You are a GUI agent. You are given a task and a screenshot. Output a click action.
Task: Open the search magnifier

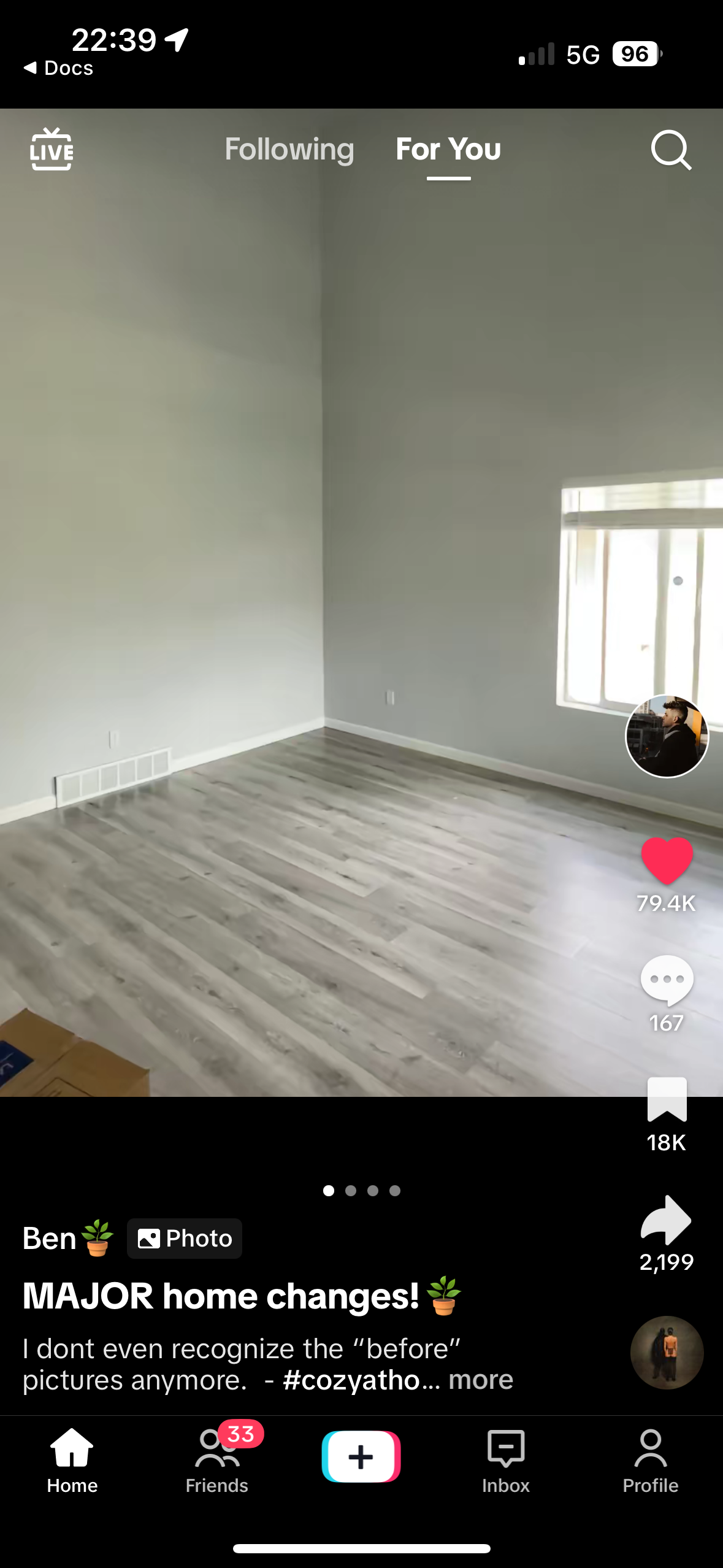[671, 150]
